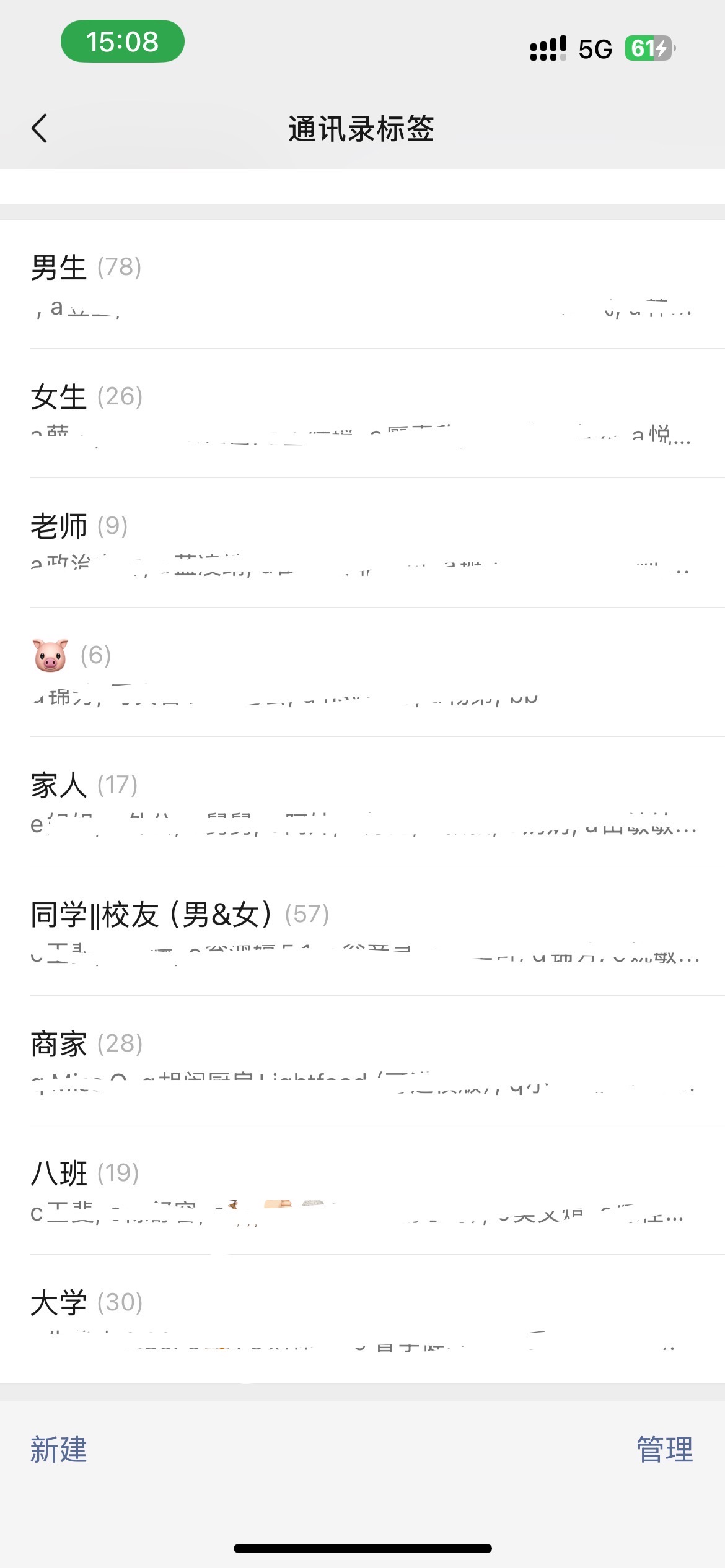Open the 商家 label
725x1568 pixels.
coord(362,1060)
